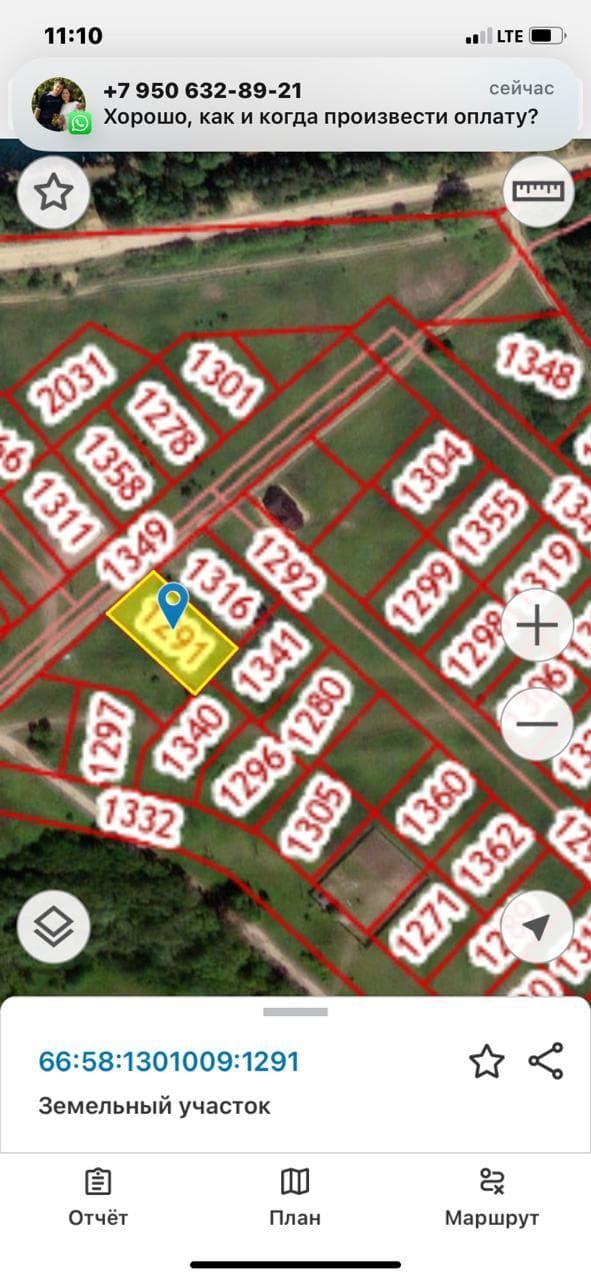
Task: Center map on my location arrow
Action: [537, 927]
